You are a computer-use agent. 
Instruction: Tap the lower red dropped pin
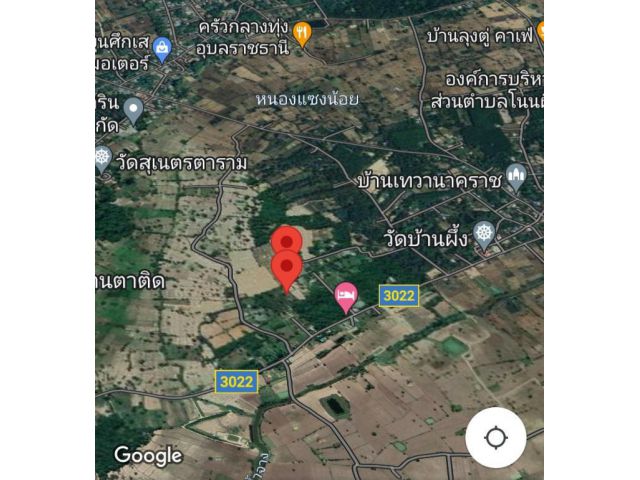point(287,268)
